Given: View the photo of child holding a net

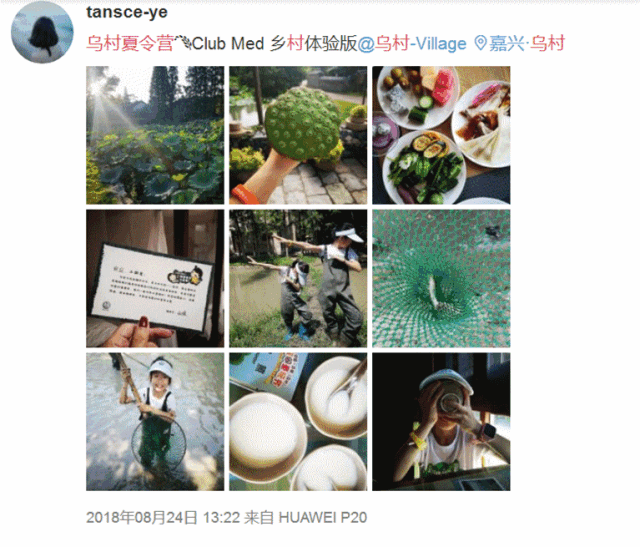Looking at the screenshot, I should pyautogui.click(x=155, y=421).
